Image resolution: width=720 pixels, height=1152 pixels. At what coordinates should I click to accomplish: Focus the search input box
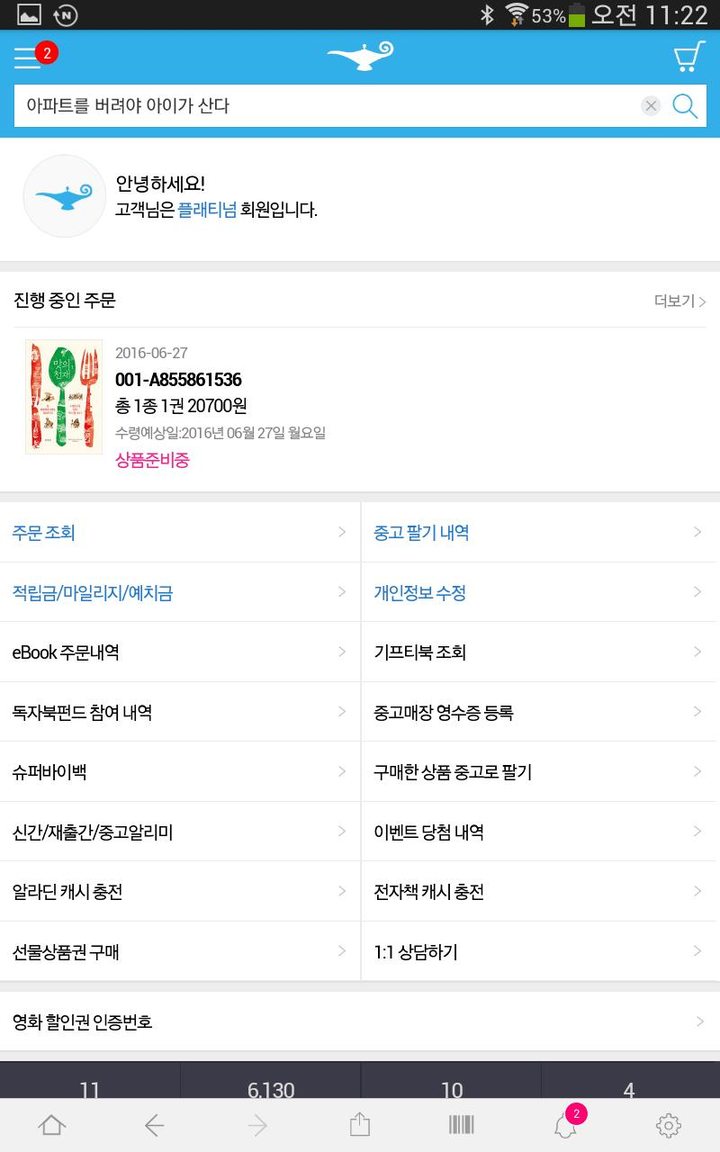coord(320,106)
